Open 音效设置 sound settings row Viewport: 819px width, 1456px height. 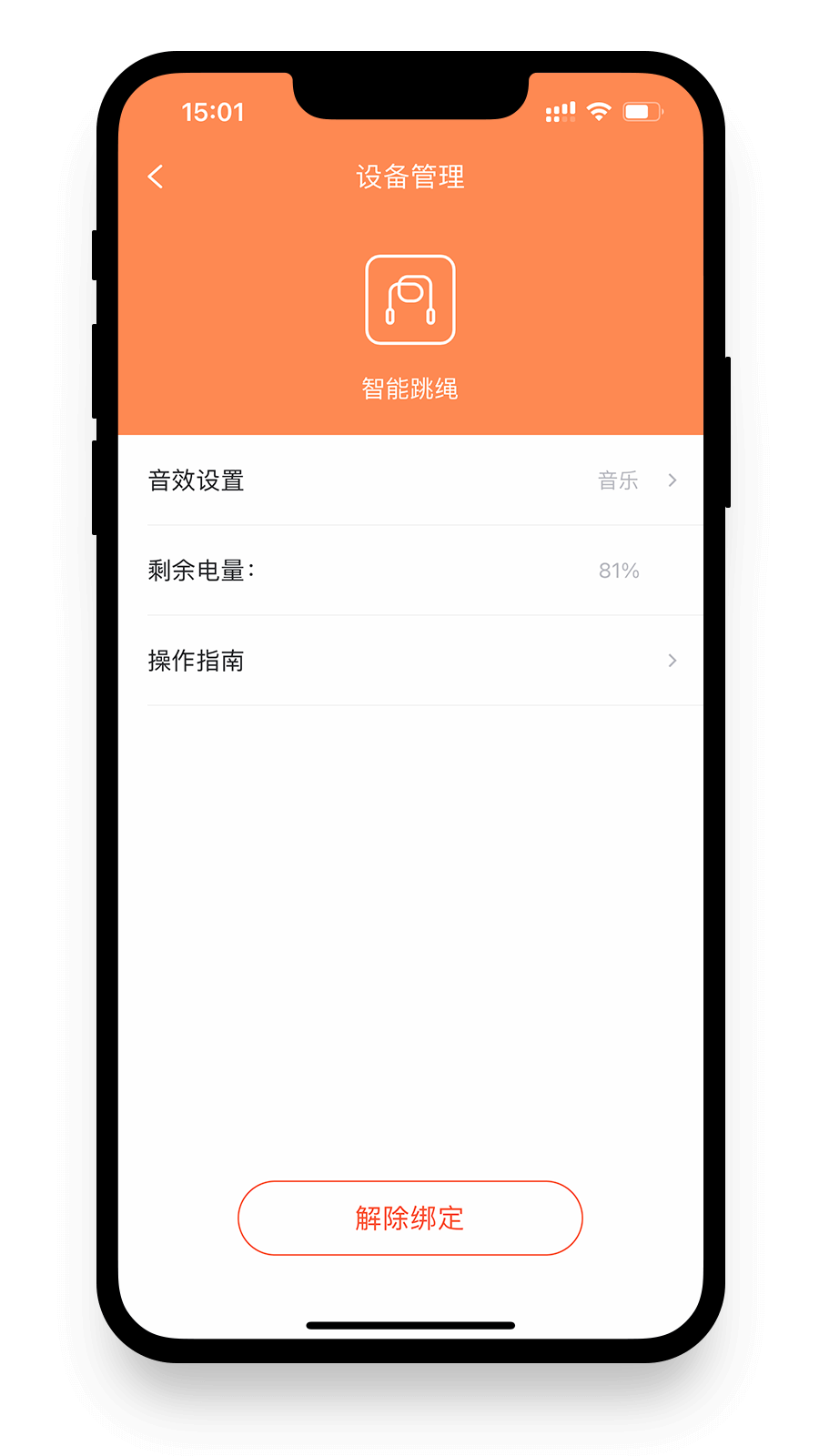[410, 480]
